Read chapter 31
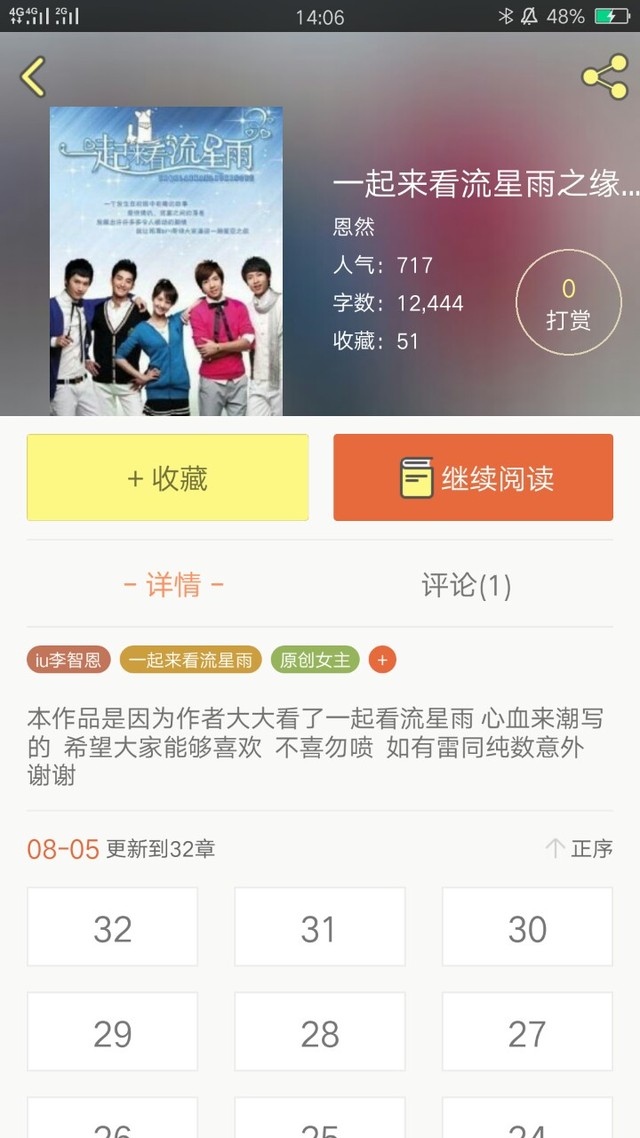 point(319,927)
